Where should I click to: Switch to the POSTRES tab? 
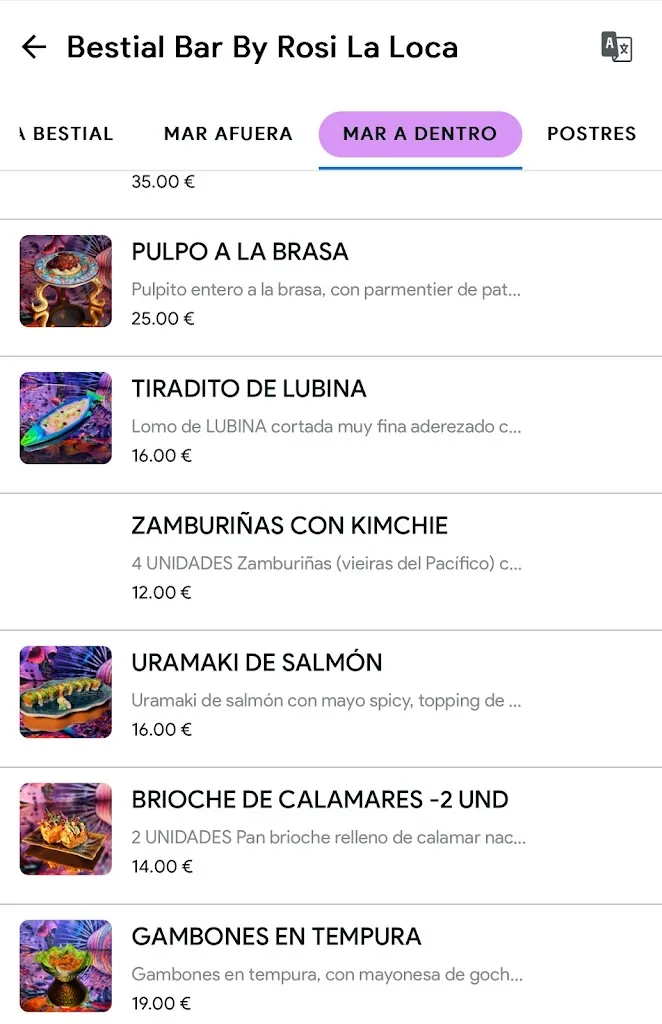click(591, 134)
